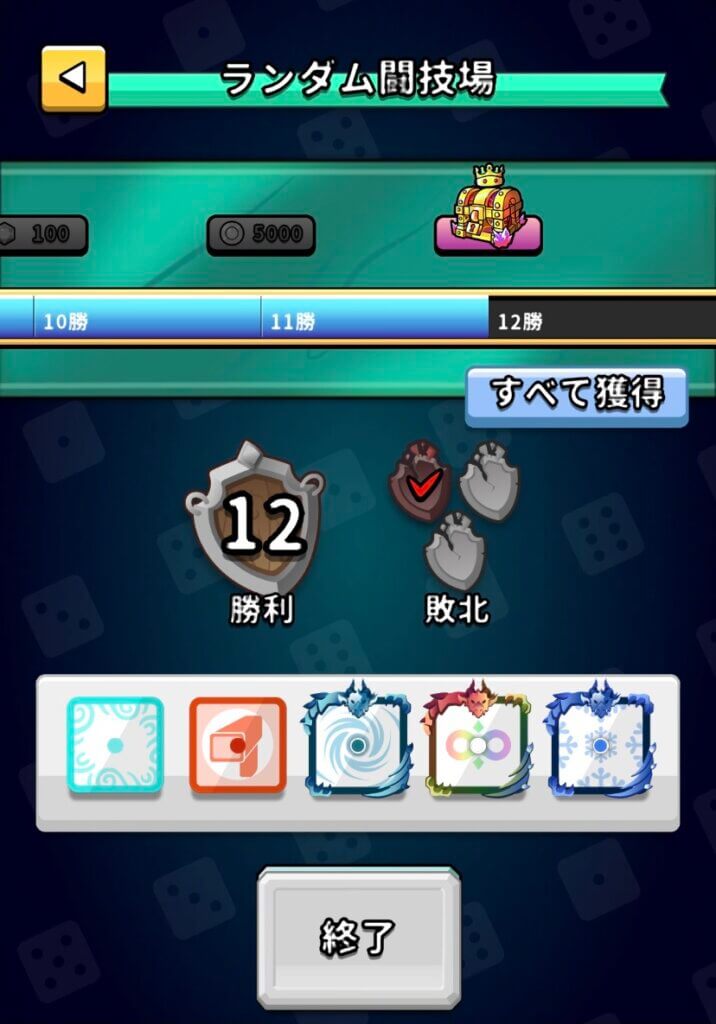Open the cyan swirl dice in deck
716x1024 pixels.
click(x=115, y=745)
